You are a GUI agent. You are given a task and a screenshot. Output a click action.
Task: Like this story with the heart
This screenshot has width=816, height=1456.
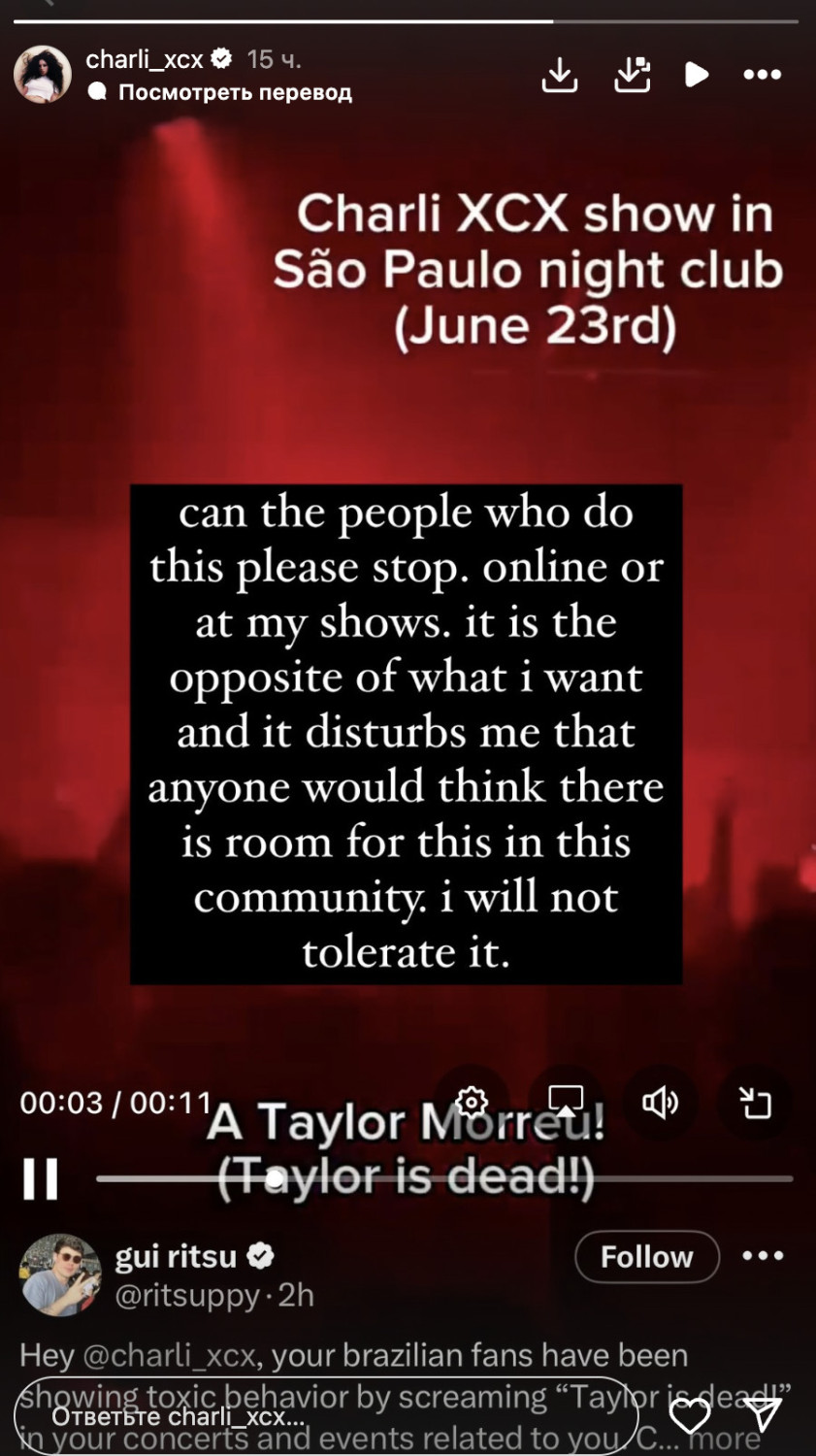coord(690,1416)
